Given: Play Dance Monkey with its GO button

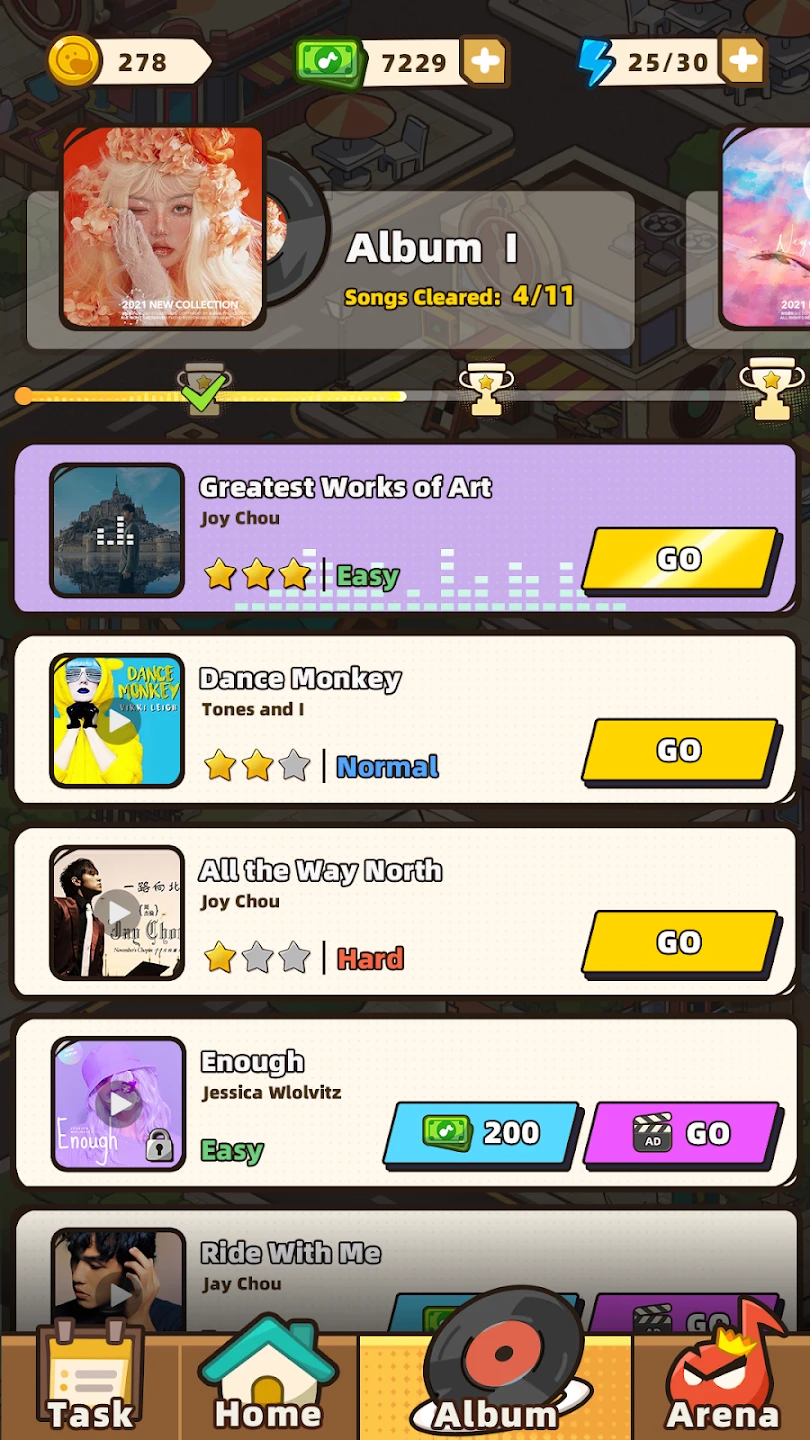Looking at the screenshot, I should coord(679,750).
